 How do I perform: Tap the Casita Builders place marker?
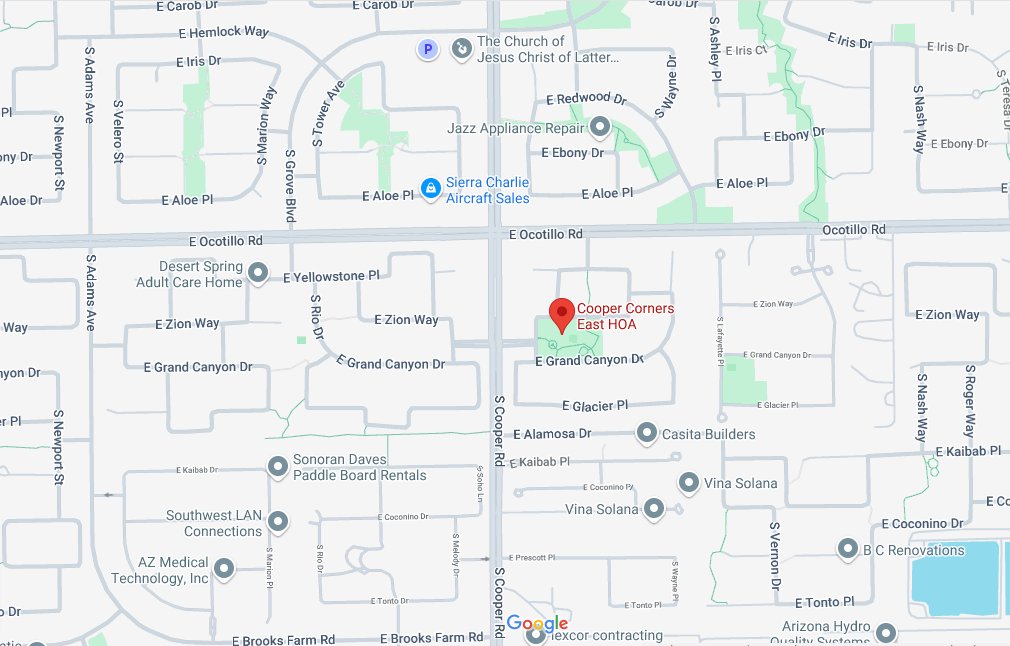coord(647,433)
